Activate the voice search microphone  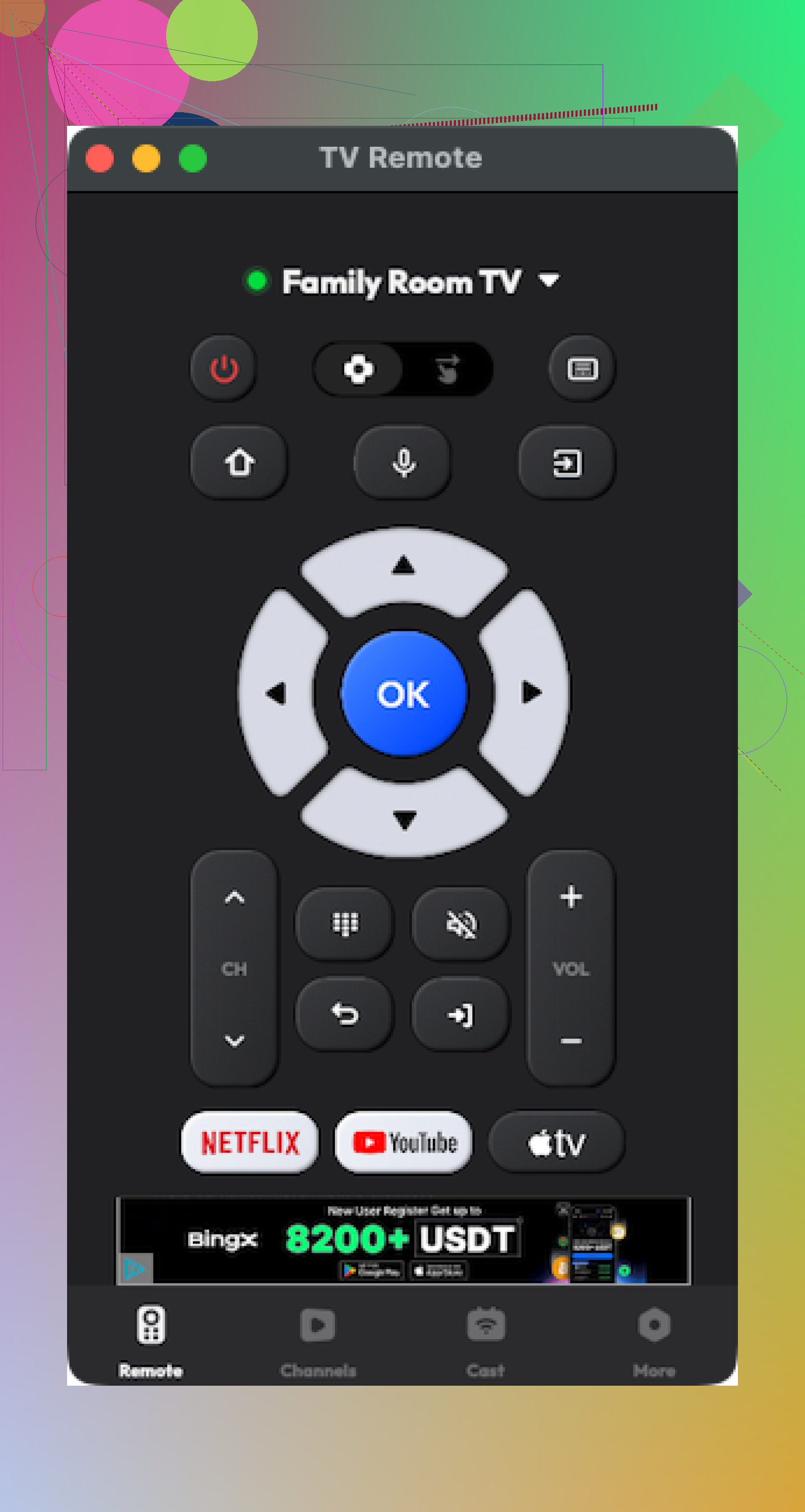click(404, 463)
